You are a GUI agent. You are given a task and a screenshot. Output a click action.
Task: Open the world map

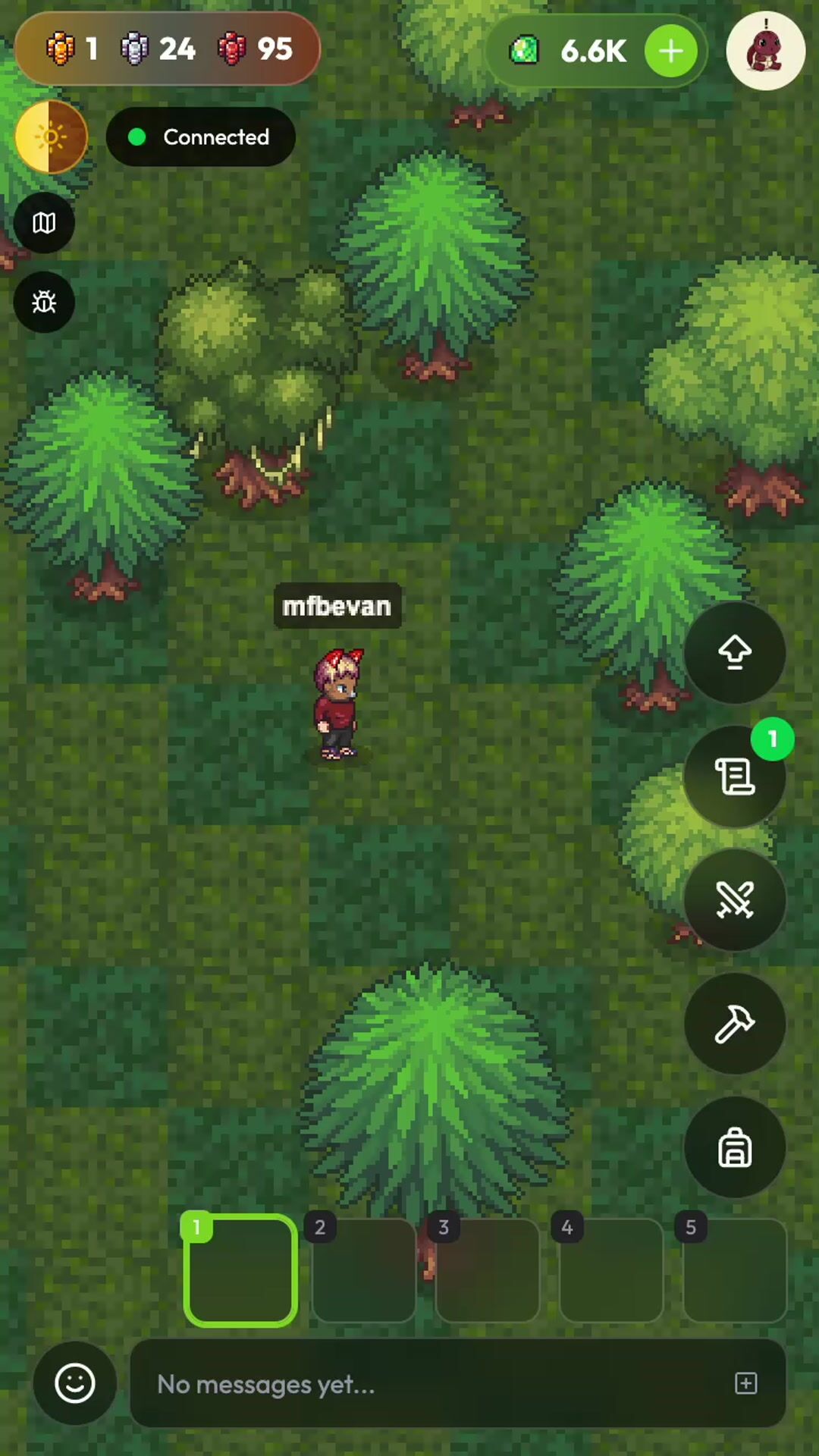point(44,223)
